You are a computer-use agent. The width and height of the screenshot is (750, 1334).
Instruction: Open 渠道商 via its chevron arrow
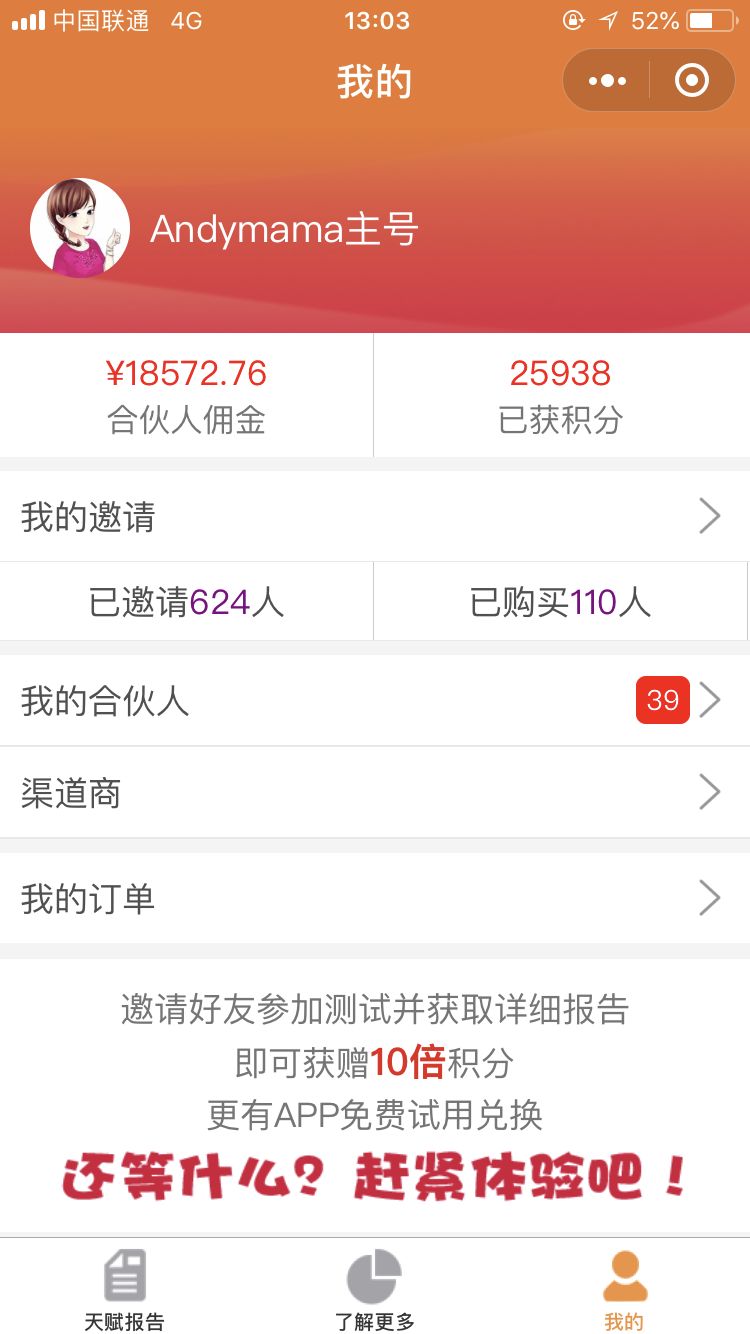click(710, 791)
